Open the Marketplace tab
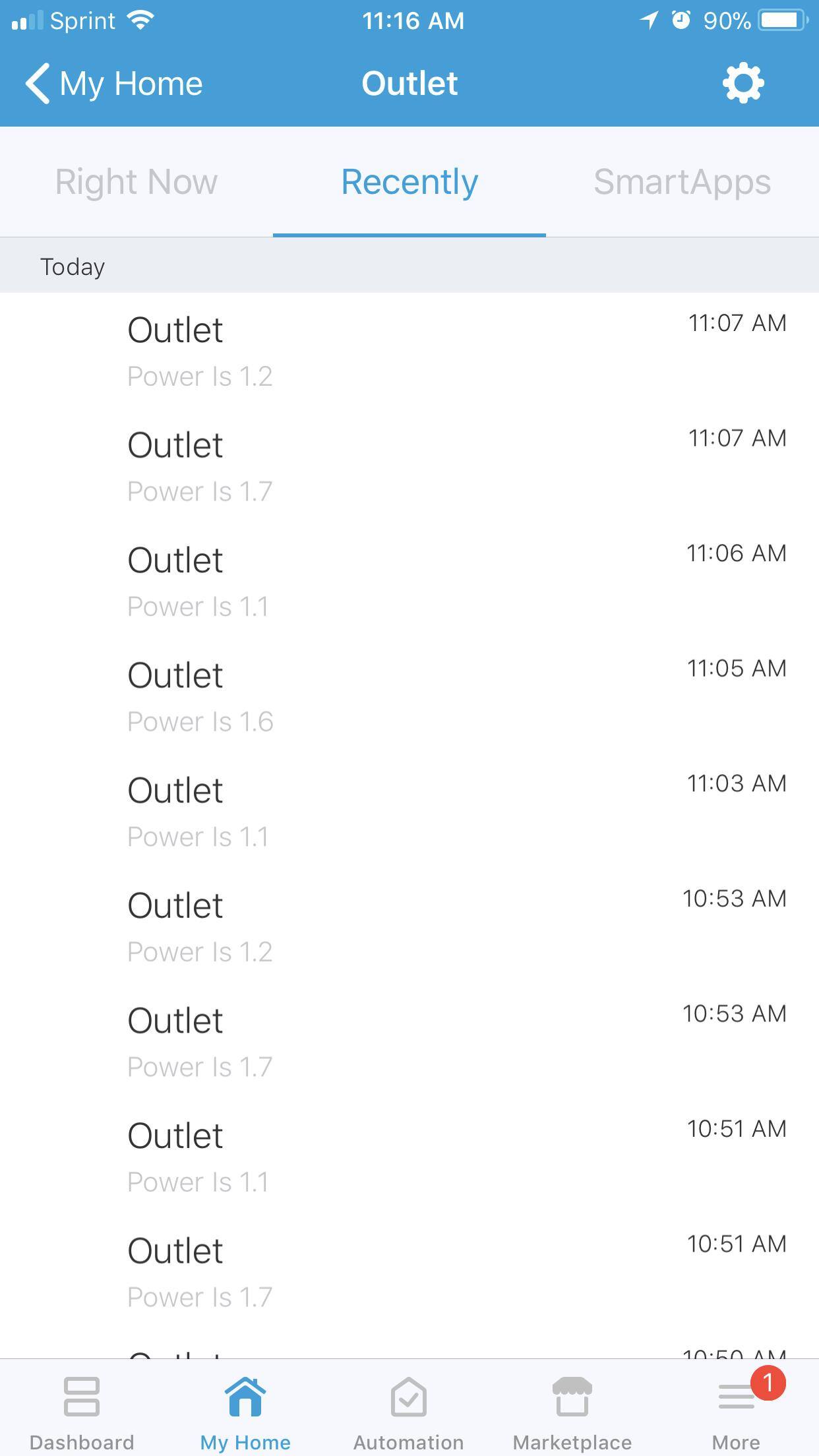This screenshot has height=1456, width=819. click(572, 1411)
